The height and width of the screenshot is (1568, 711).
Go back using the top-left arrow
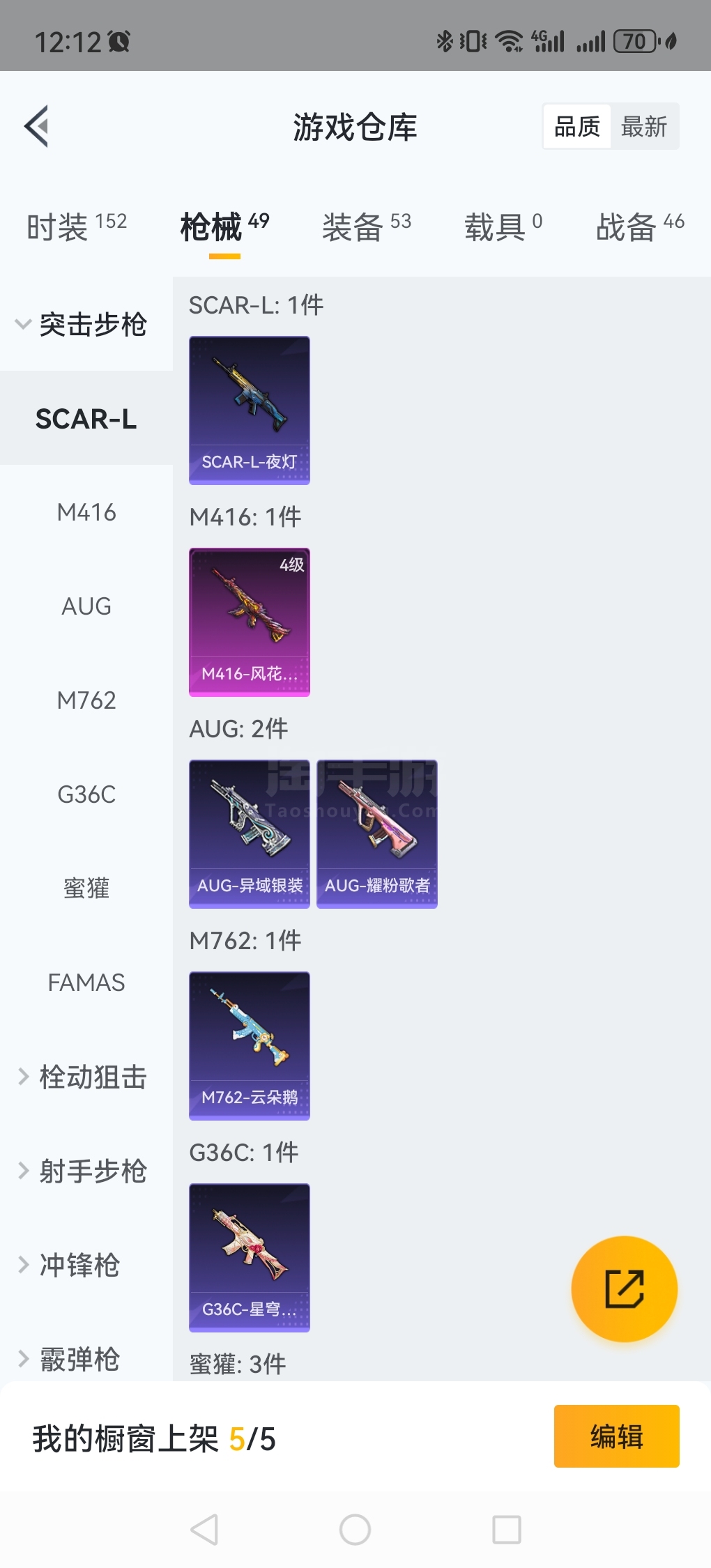tap(37, 126)
